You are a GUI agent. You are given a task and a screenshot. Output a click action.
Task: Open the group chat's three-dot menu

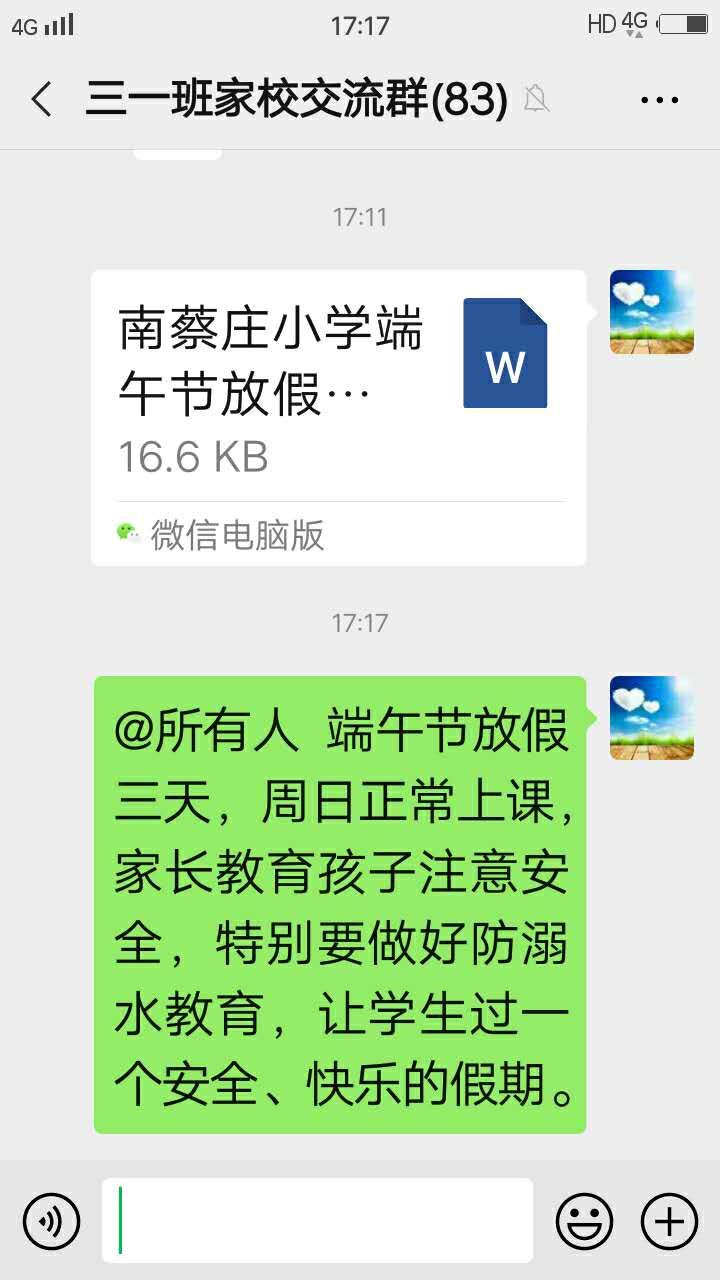coord(659,100)
